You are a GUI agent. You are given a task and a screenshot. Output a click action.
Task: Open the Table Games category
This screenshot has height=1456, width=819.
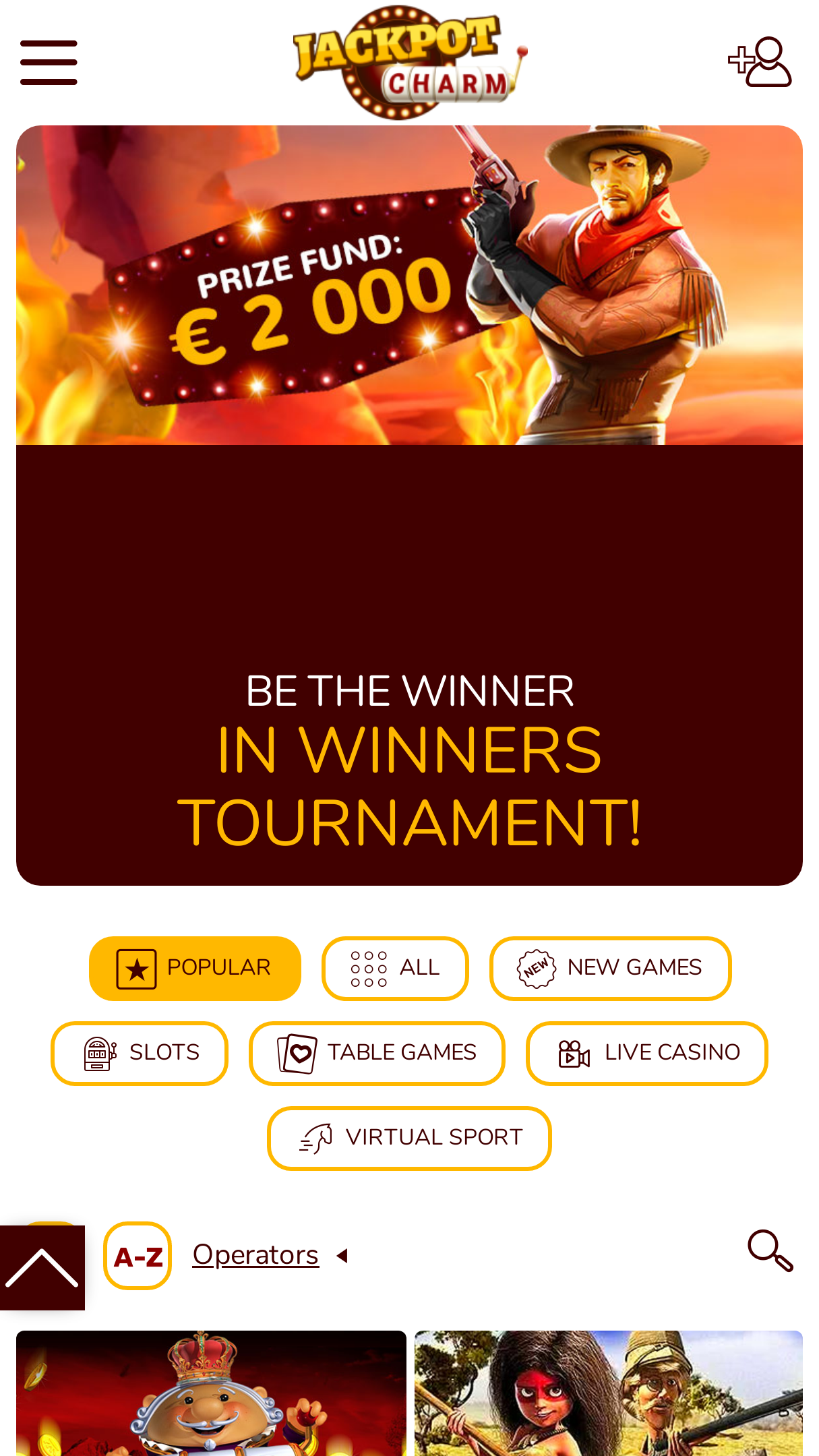tap(377, 1053)
